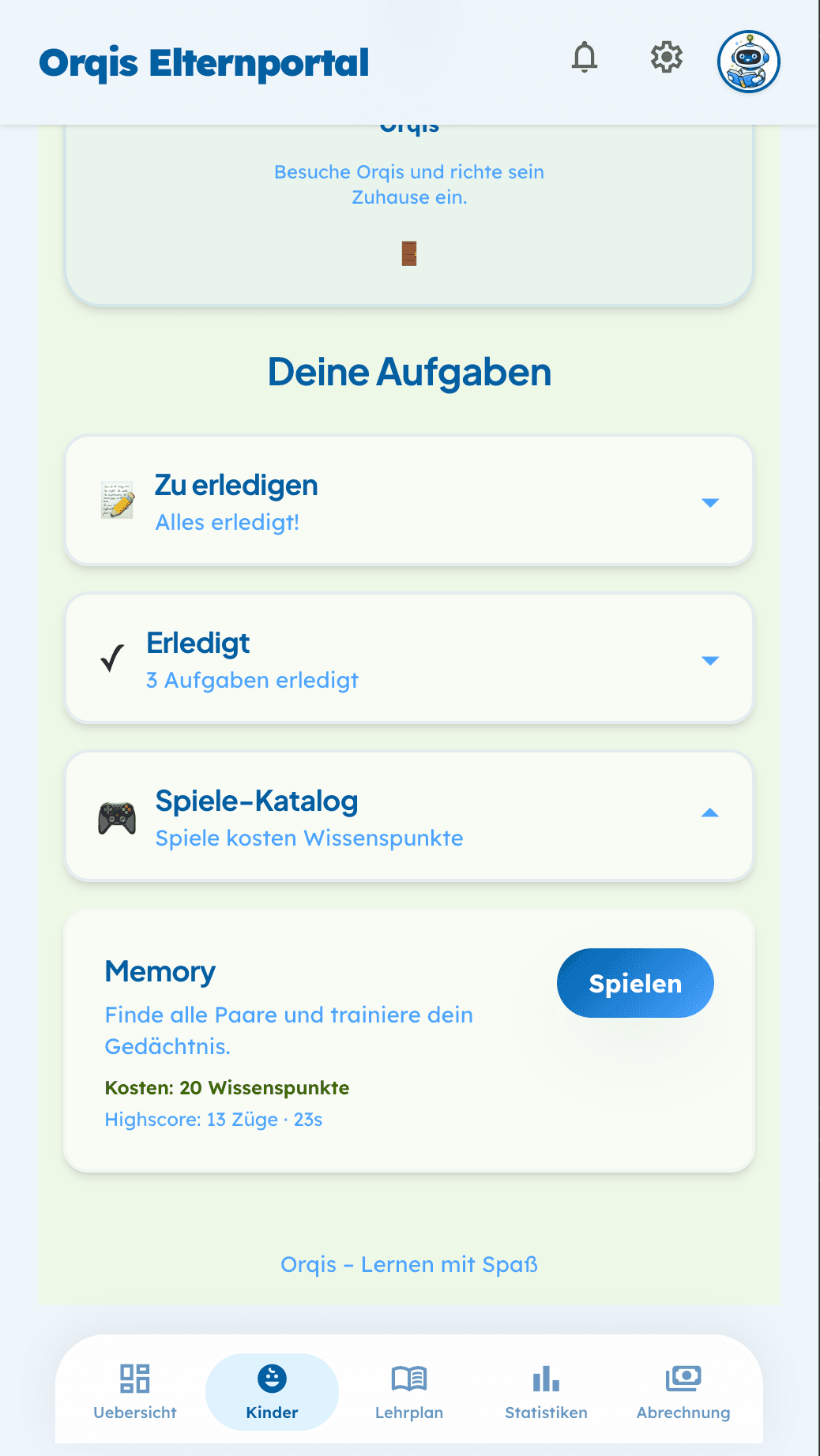Open notifications via the bell icon
Viewport: 820px width, 1456px height.
585,58
